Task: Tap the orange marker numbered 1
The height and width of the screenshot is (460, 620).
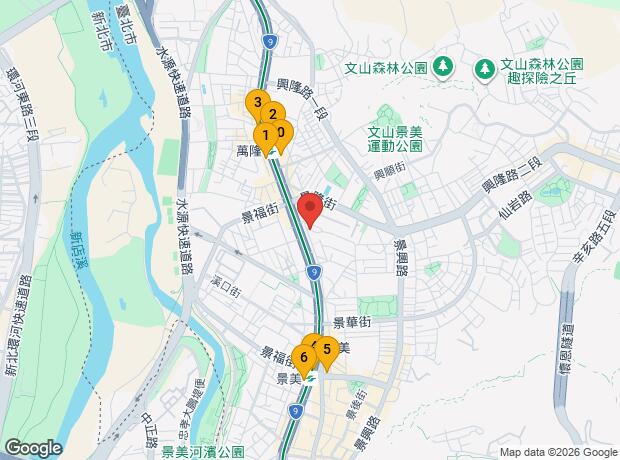Action: pyautogui.click(x=266, y=137)
